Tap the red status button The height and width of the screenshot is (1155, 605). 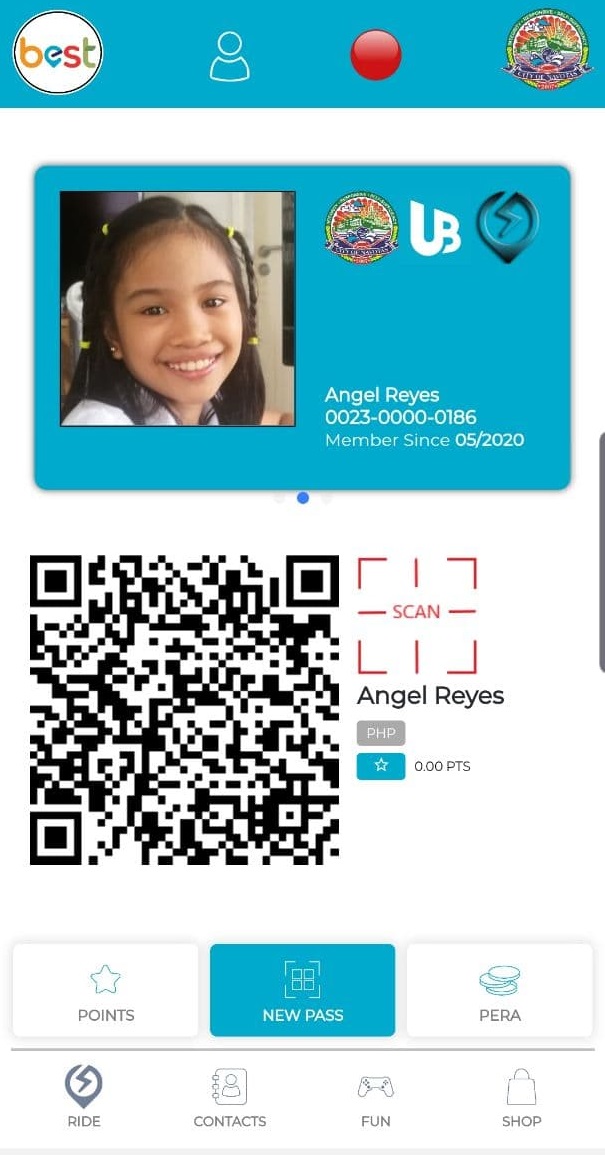[376, 55]
